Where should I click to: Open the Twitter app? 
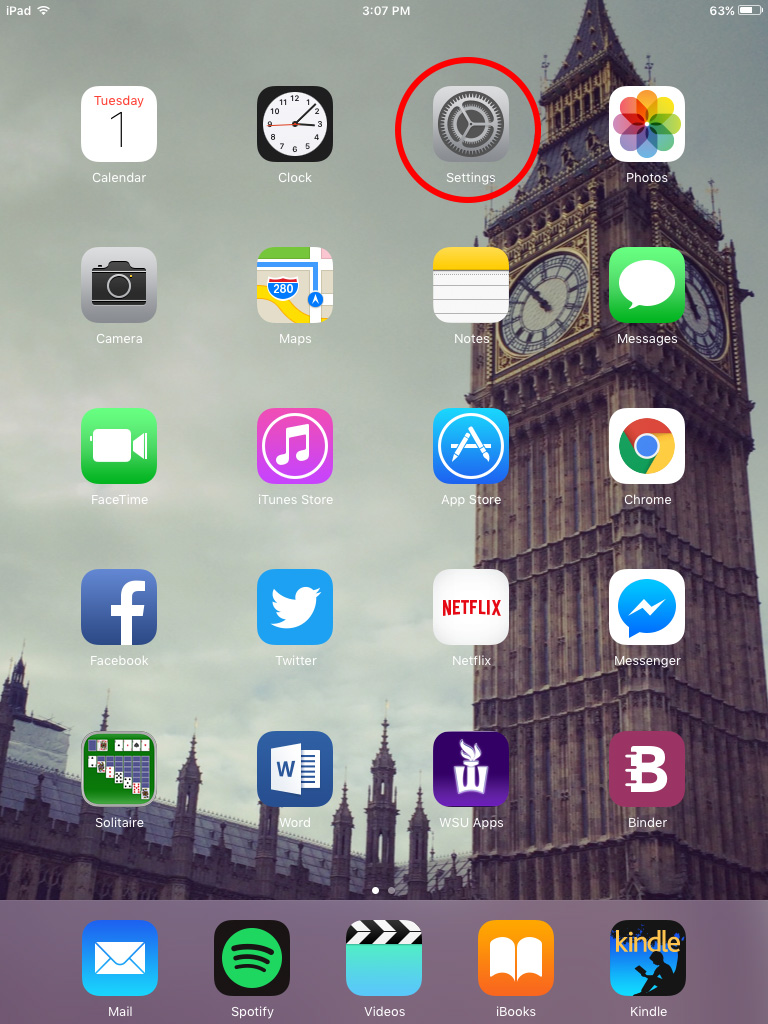pyautogui.click(x=295, y=607)
